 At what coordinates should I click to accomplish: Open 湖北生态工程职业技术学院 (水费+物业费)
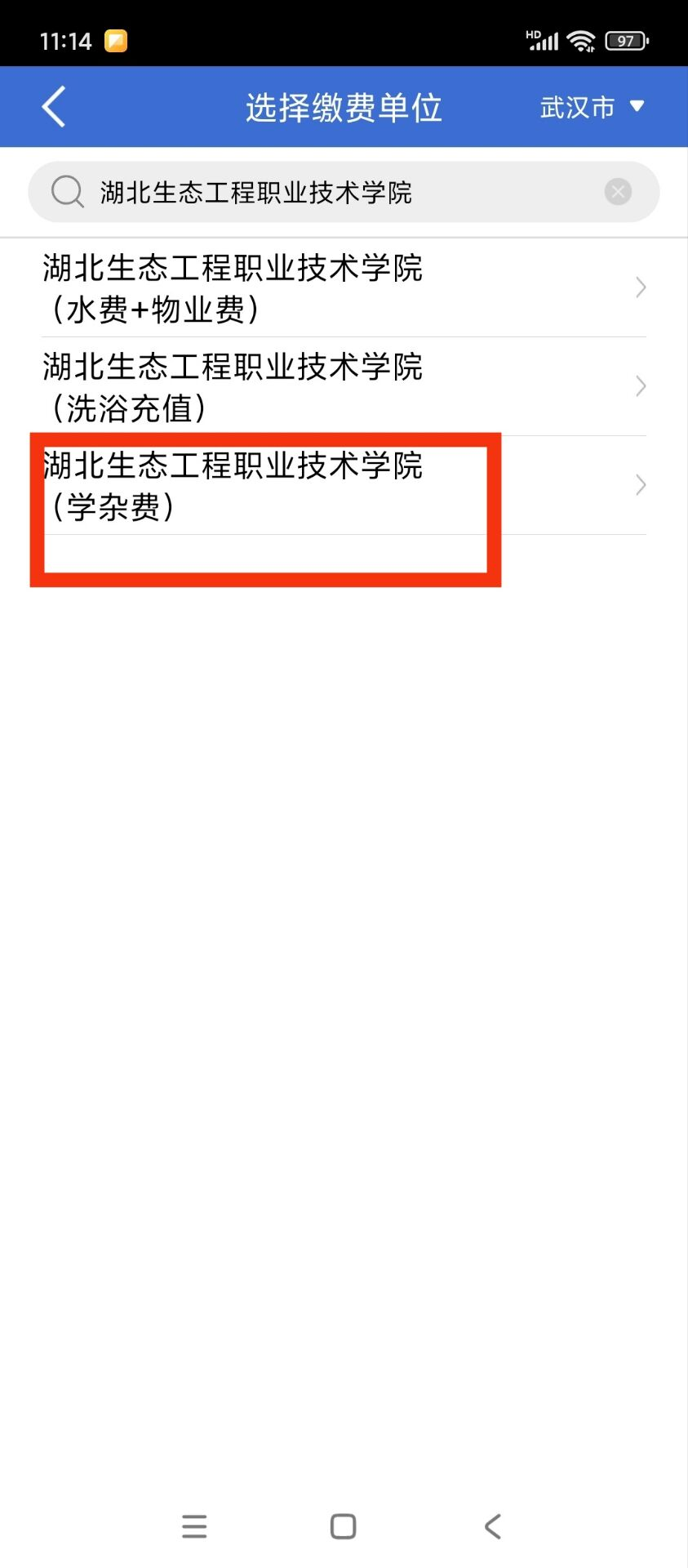[x=343, y=288]
